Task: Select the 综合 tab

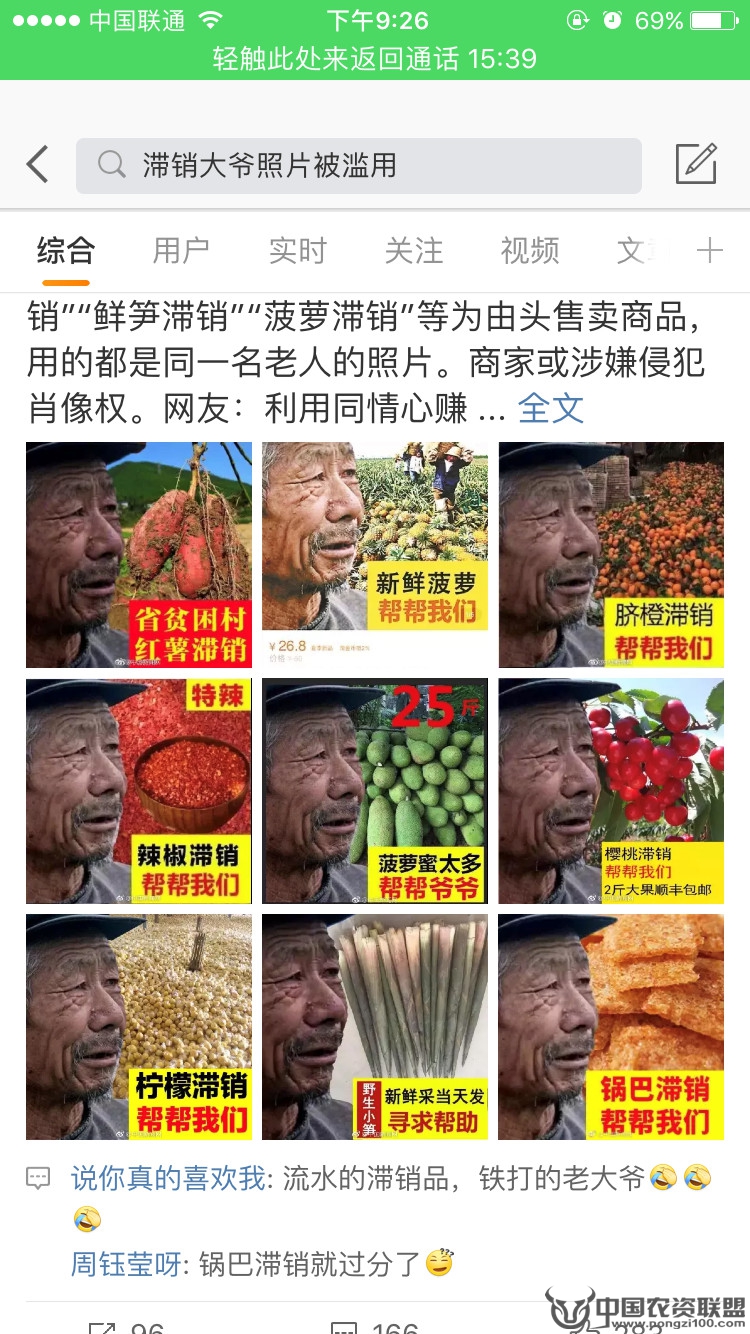Action: (x=66, y=251)
